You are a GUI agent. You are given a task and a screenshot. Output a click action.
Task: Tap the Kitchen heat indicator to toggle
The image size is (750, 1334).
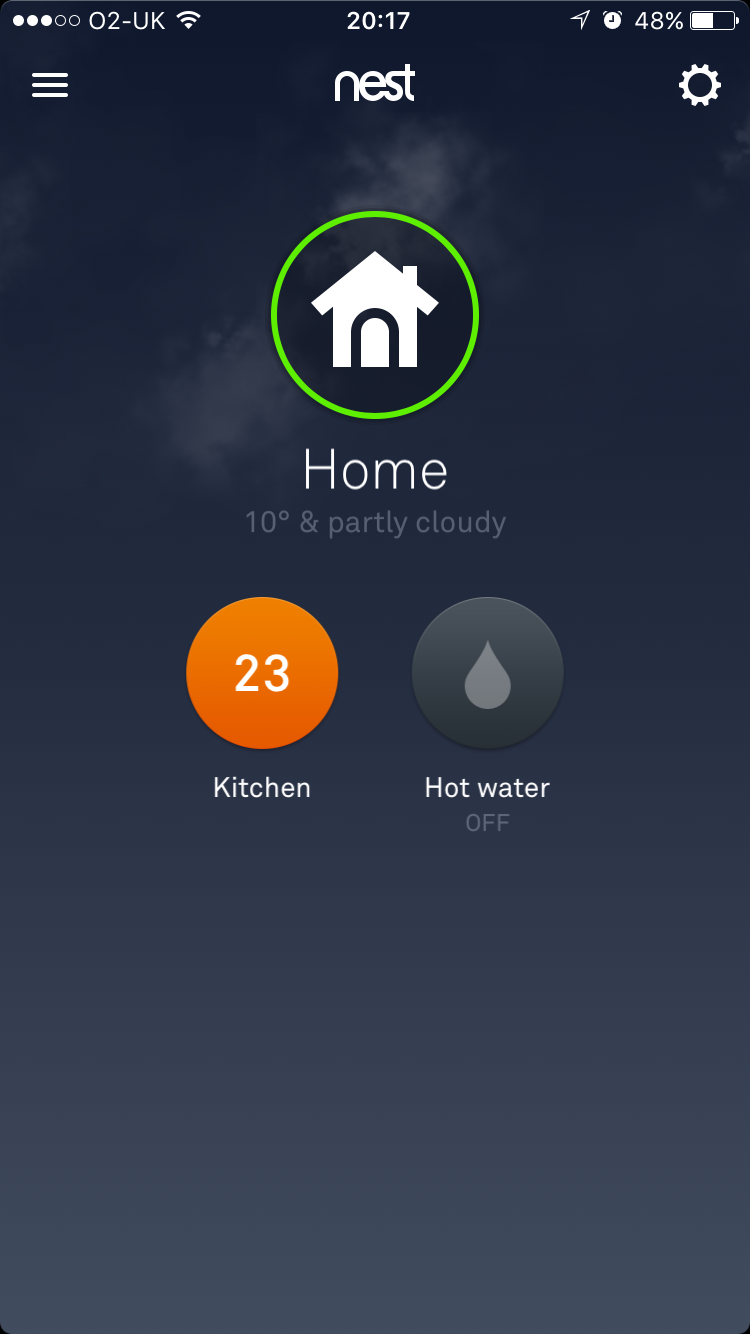pyautogui.click(x=262, y=672)
